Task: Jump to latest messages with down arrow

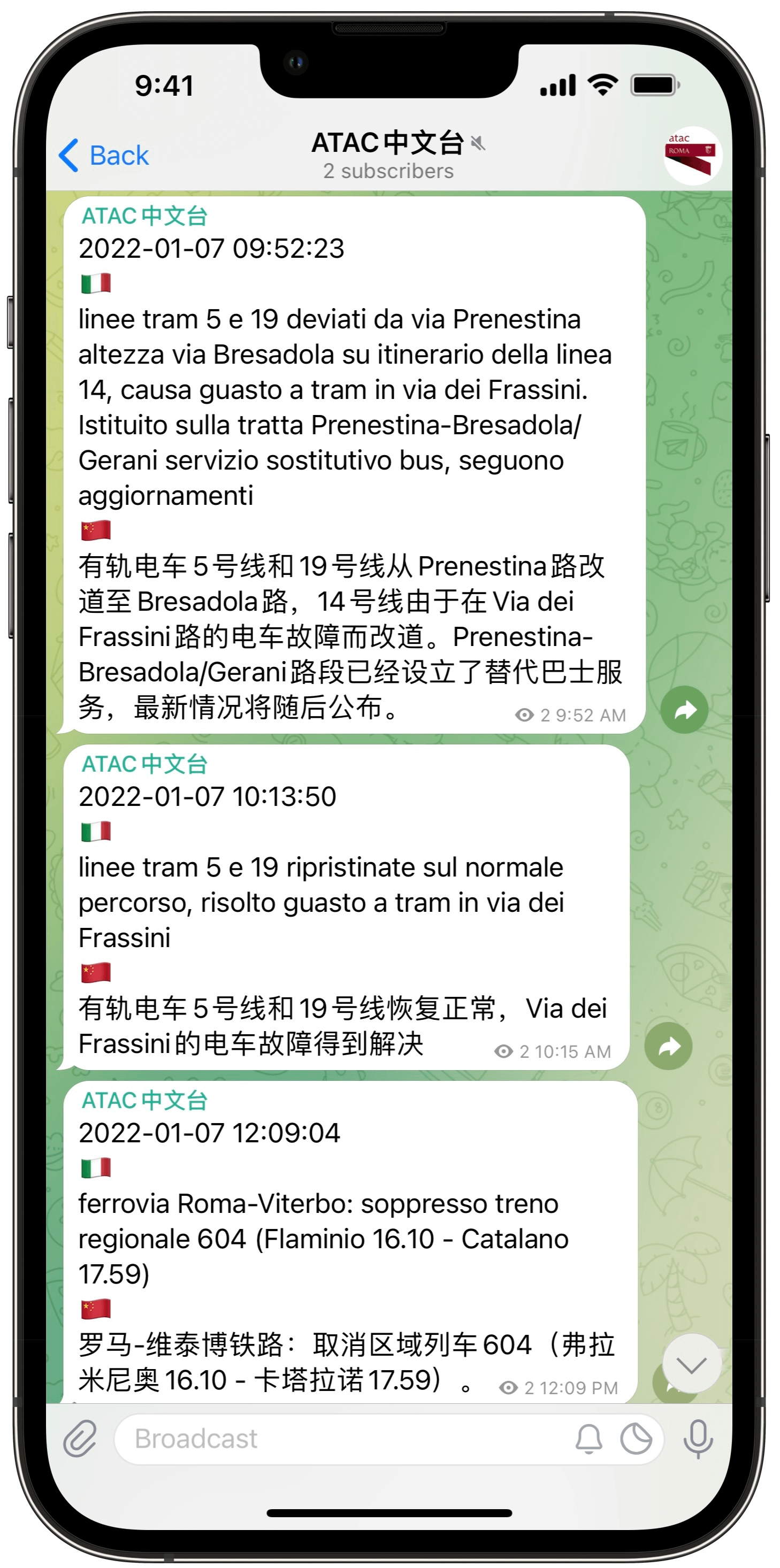Action: [x=692, y=1364]
